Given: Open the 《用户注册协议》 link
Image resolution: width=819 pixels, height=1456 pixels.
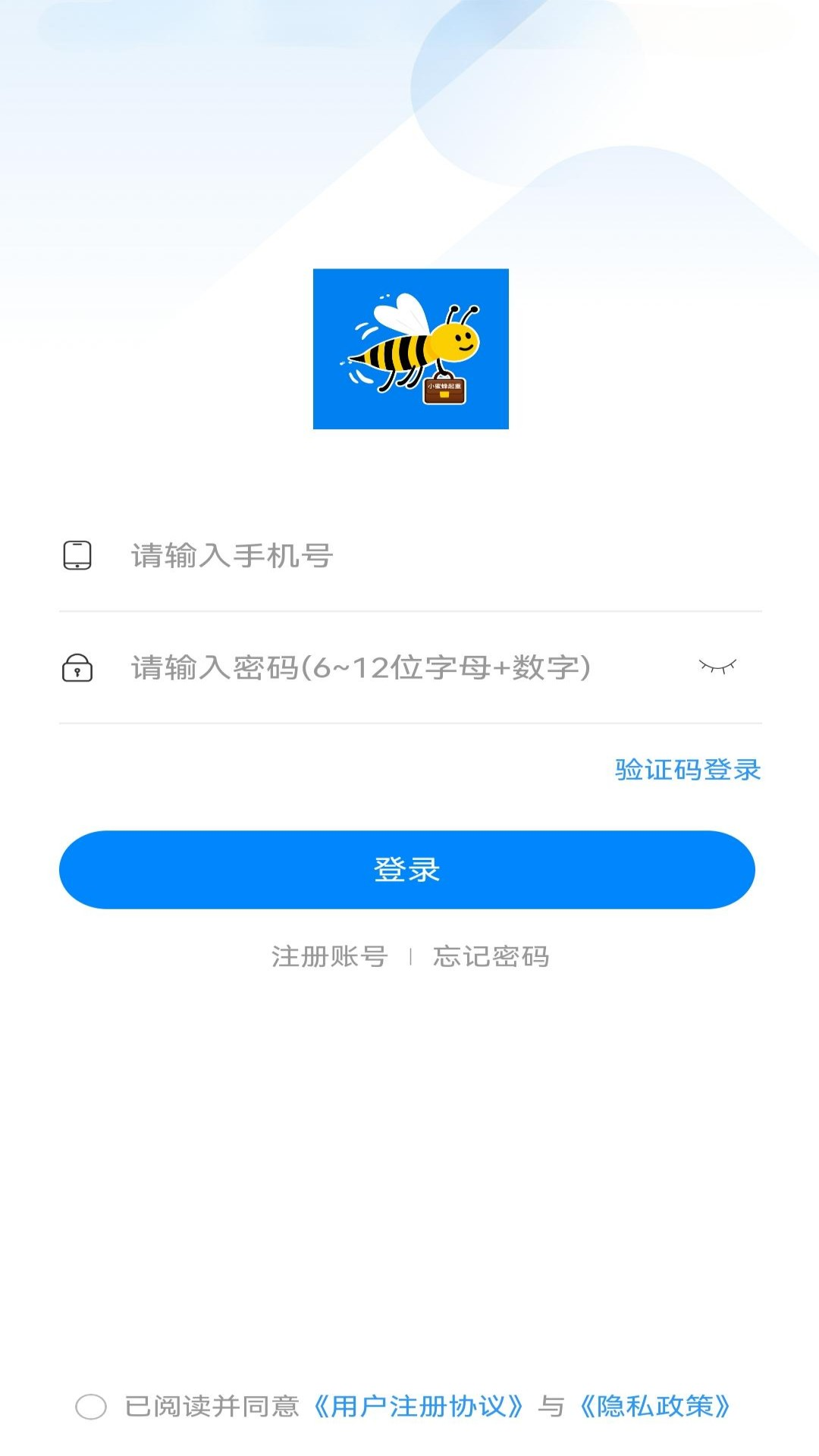Looking at the screenshot, I should tap(419, 1407).
